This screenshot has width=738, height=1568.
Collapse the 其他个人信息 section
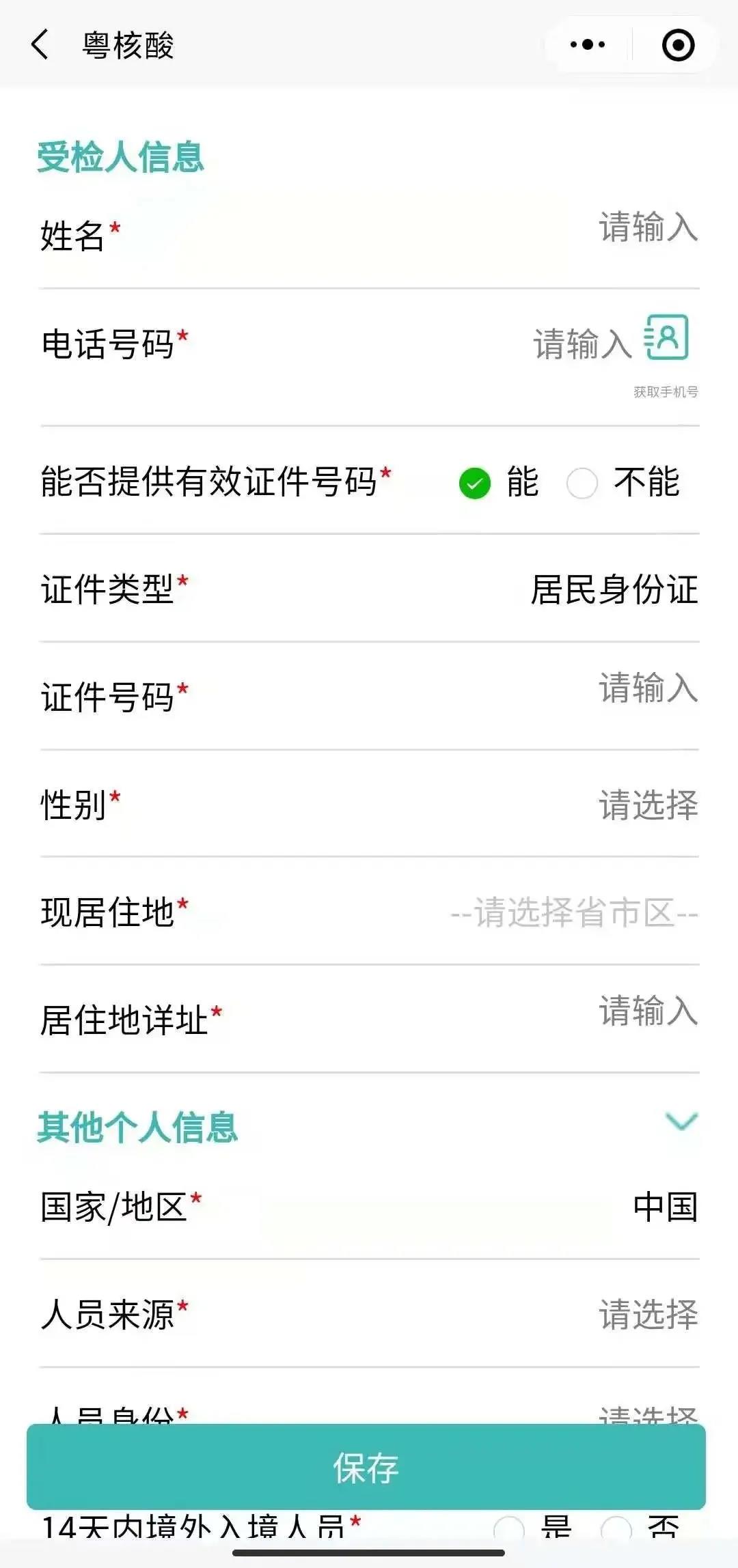point(681,1121)
